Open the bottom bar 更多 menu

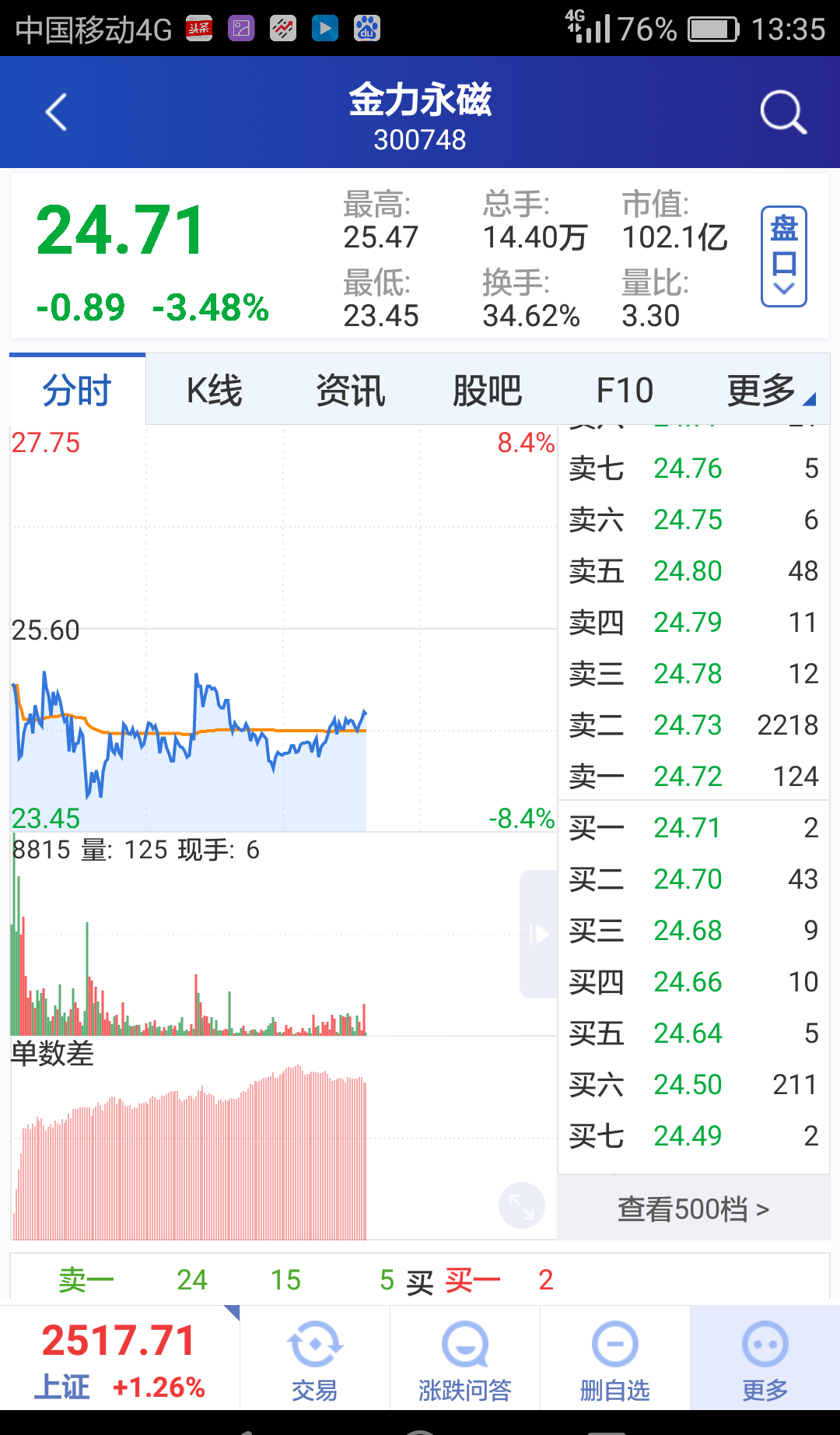[x=765, y=1359]
